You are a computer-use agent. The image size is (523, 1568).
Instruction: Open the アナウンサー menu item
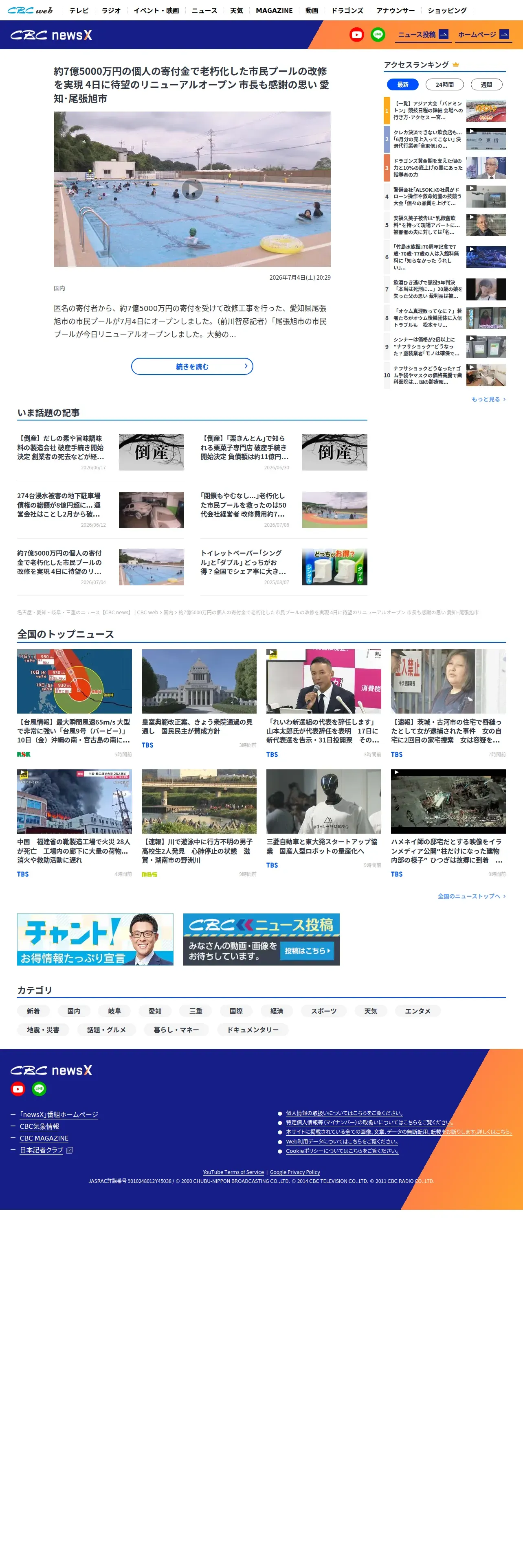tap(395, 10)
